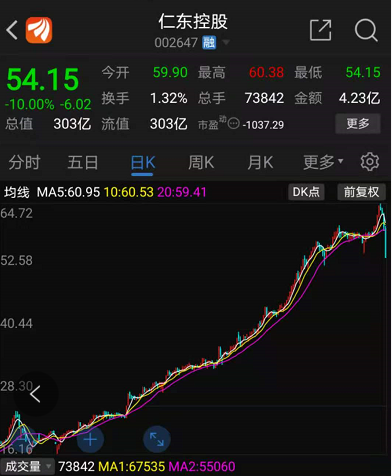Image resolution: width=392 pixels, height=476 pixels.
Task: Open the search magnifier
Action: pos(366,30)
